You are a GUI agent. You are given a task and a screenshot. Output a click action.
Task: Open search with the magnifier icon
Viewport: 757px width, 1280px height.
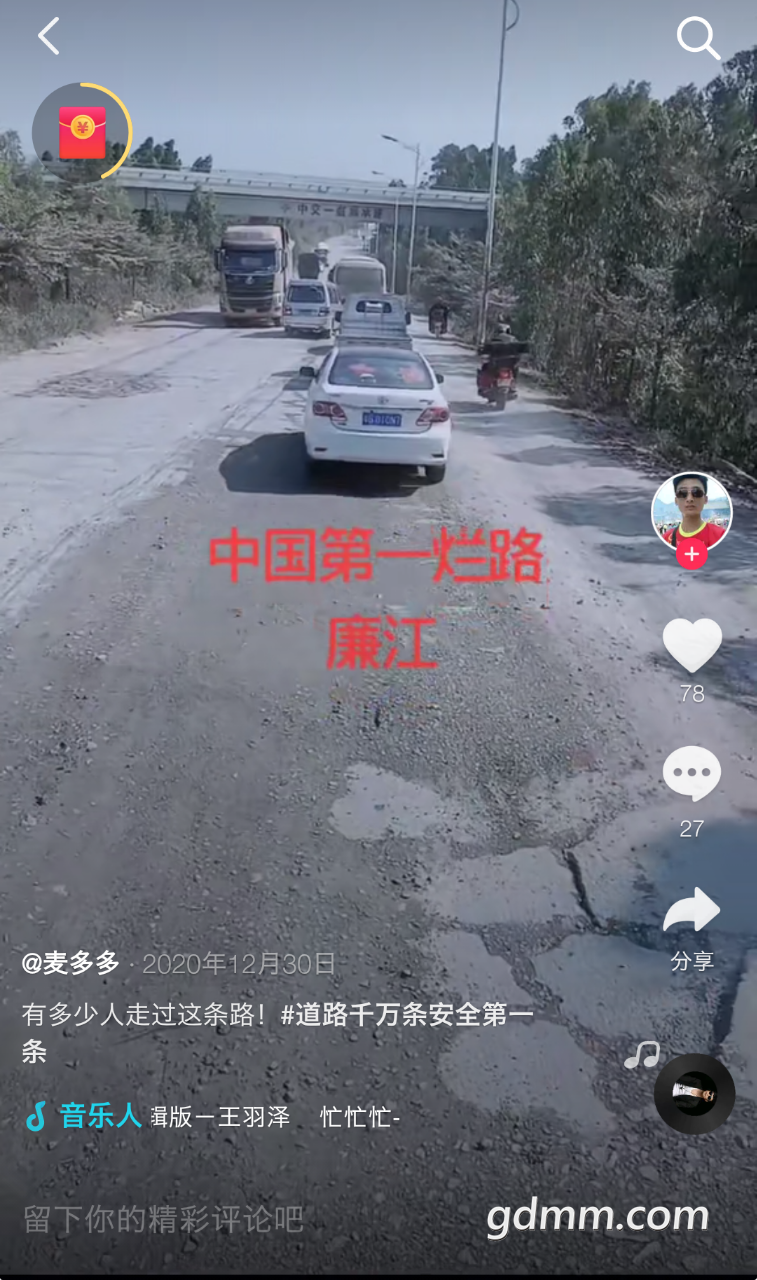point(698,39)
